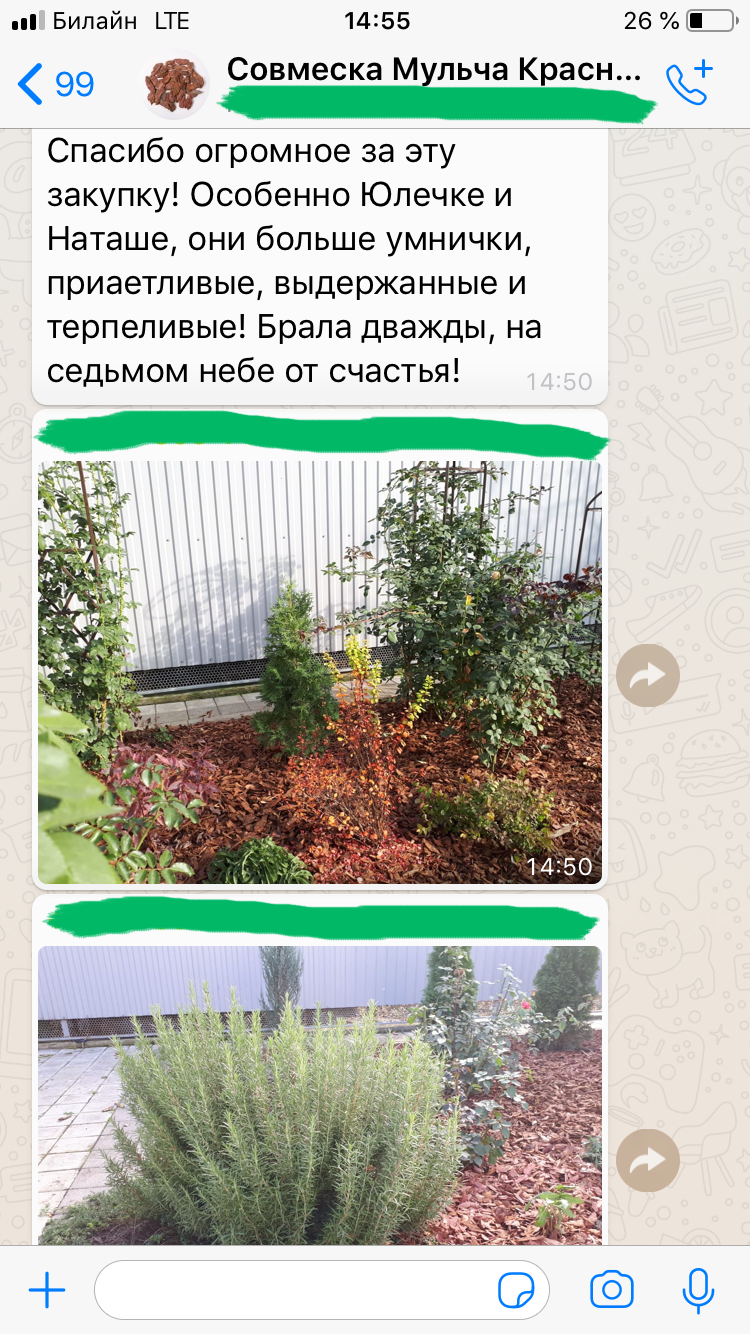Open the sticker picker
The width and height of the screenshot is (750, 1334).
pyautogui.click(x=516, y=1290)
